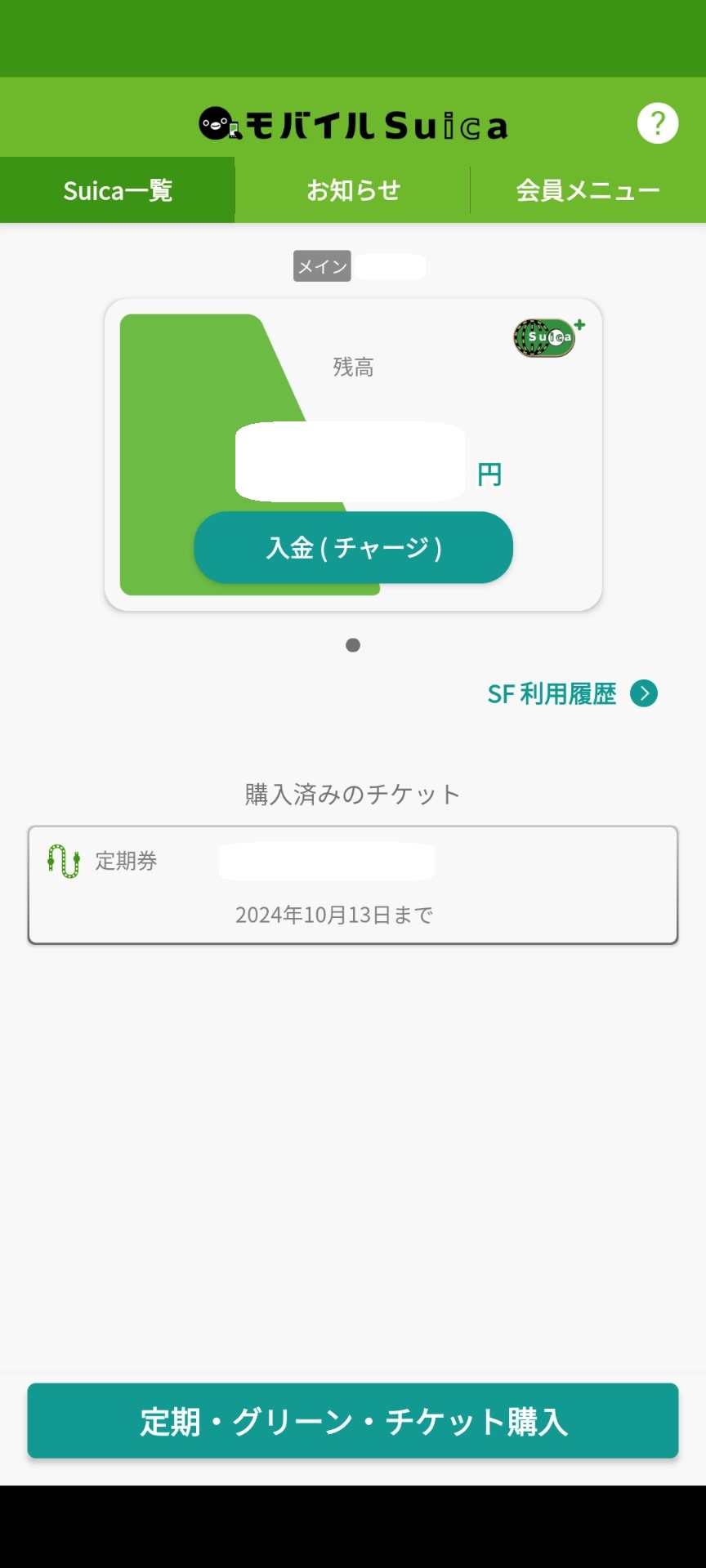This screenshot has height=1568, width=706.
Task: Open the SF利用履歴 chevron disclosure
Action: [646, 693]
